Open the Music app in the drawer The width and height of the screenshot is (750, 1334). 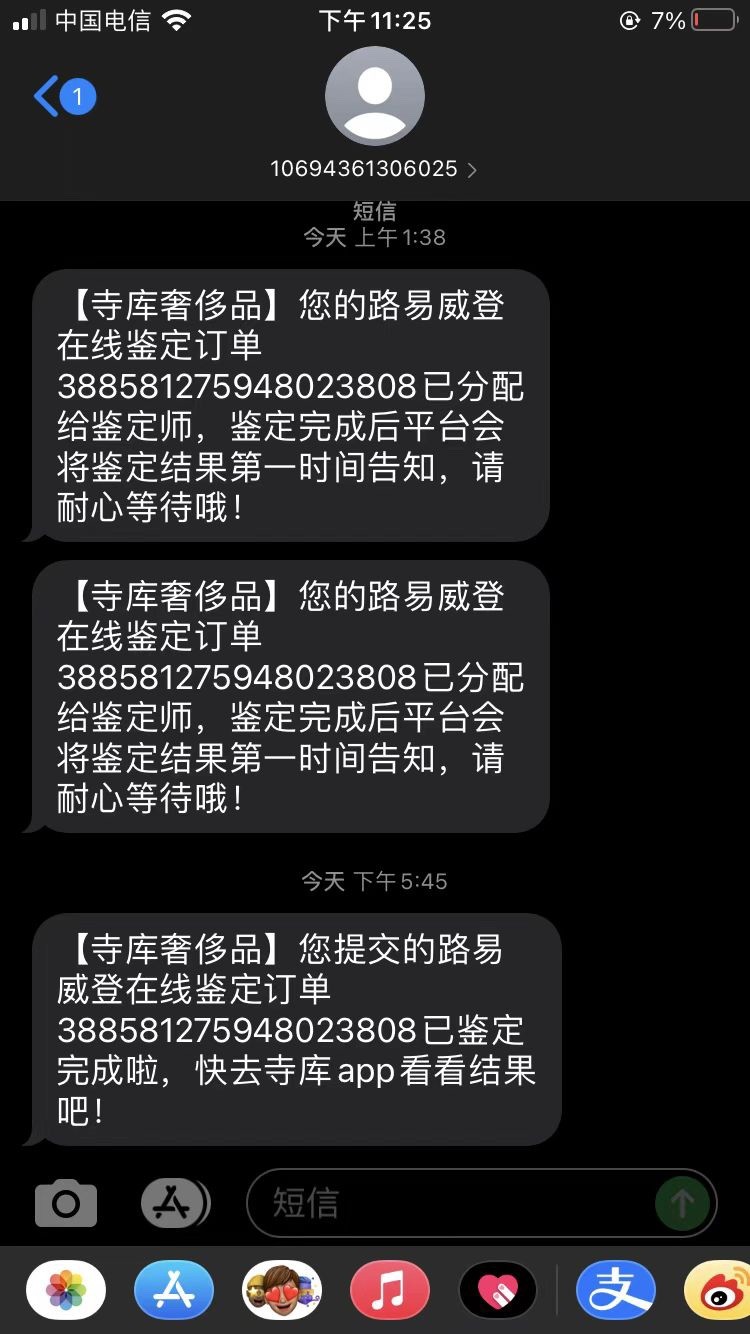coord(389,1290)
